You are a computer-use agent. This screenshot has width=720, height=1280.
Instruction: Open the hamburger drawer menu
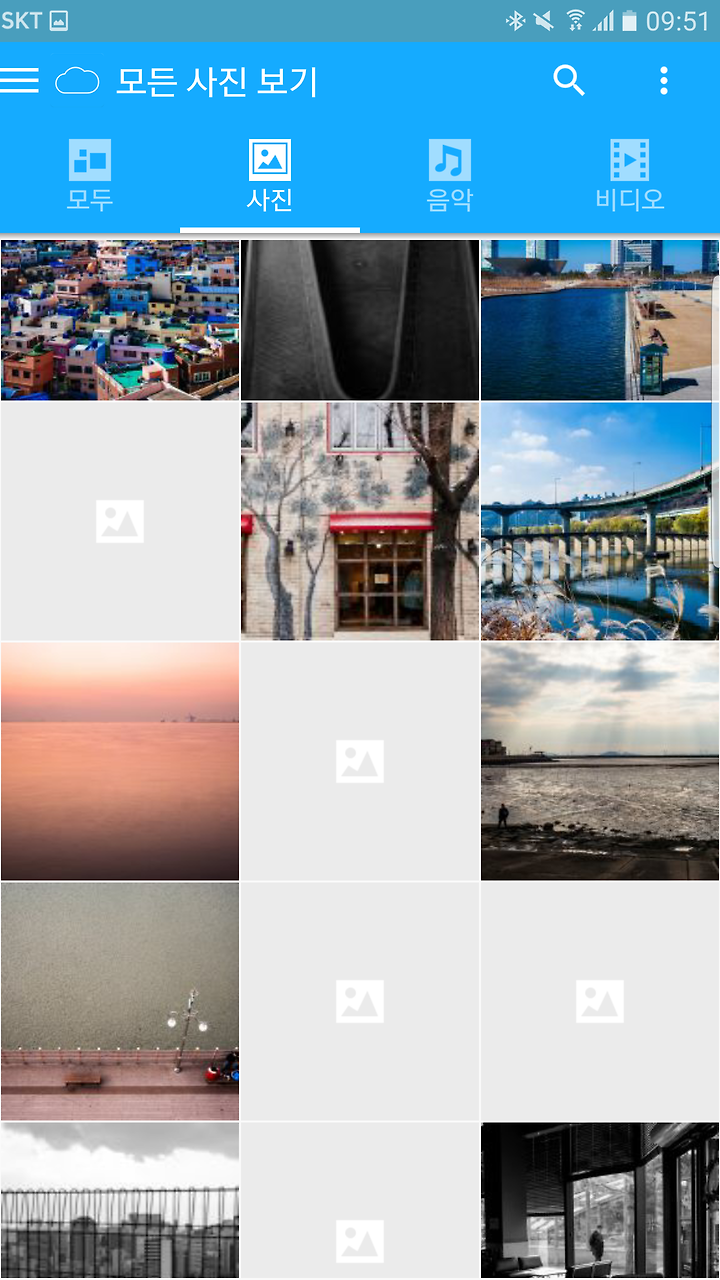(x=20, y=81)
